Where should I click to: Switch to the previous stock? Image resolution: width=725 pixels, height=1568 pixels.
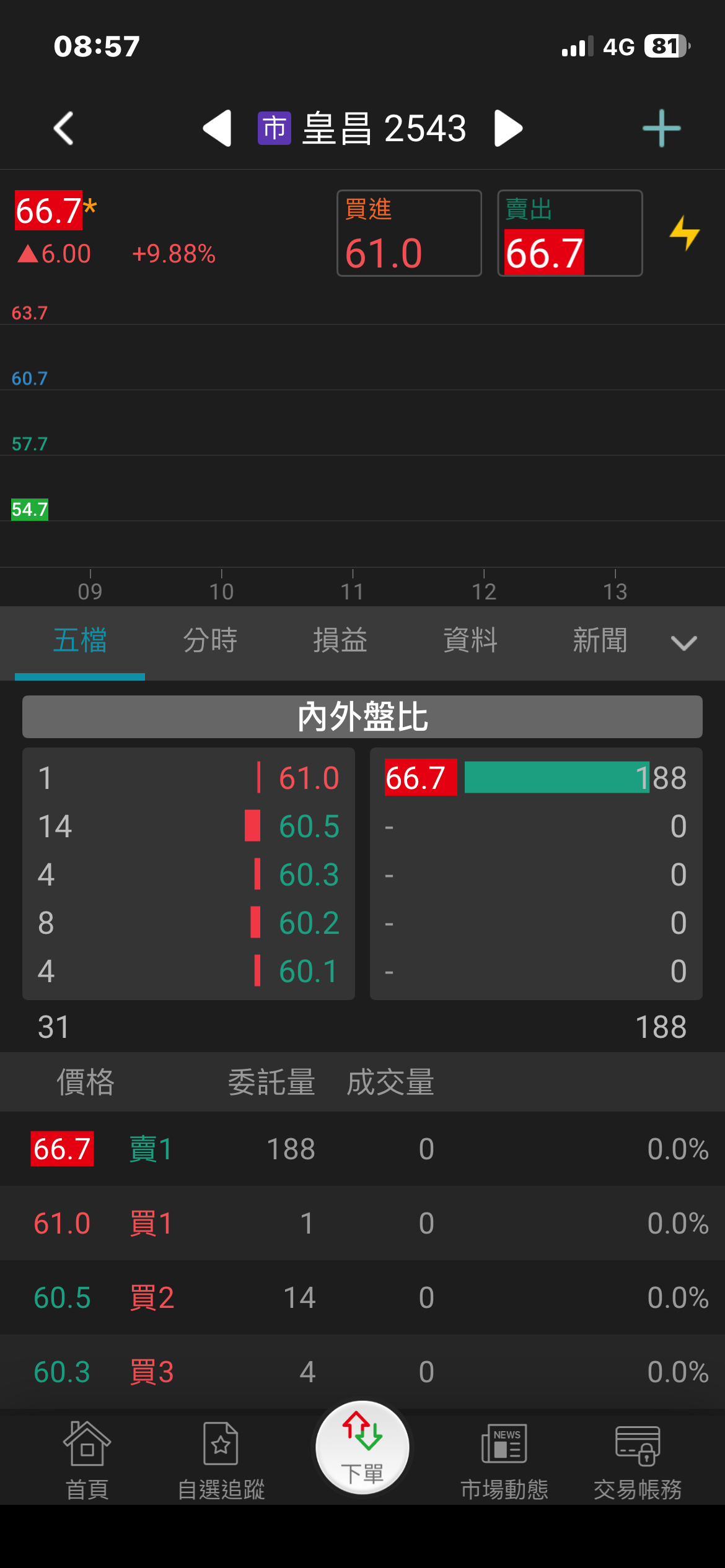click(217, 128)
